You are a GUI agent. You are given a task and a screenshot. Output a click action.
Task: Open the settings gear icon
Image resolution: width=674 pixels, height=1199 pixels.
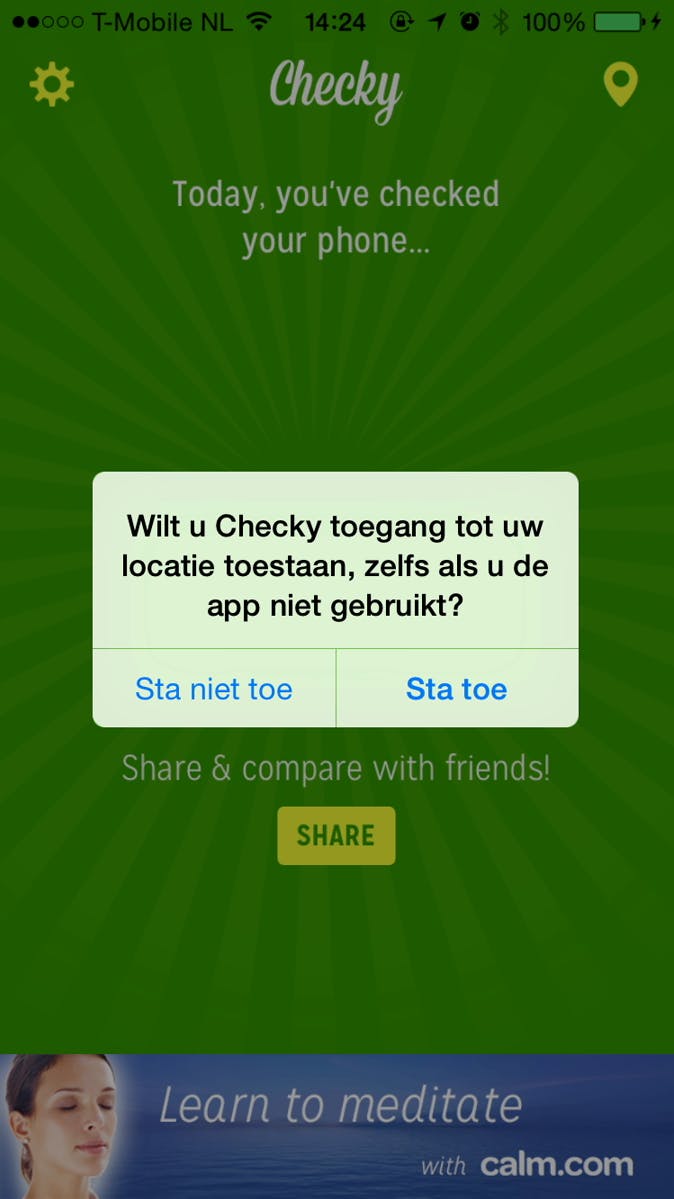(x=52, y=86)
